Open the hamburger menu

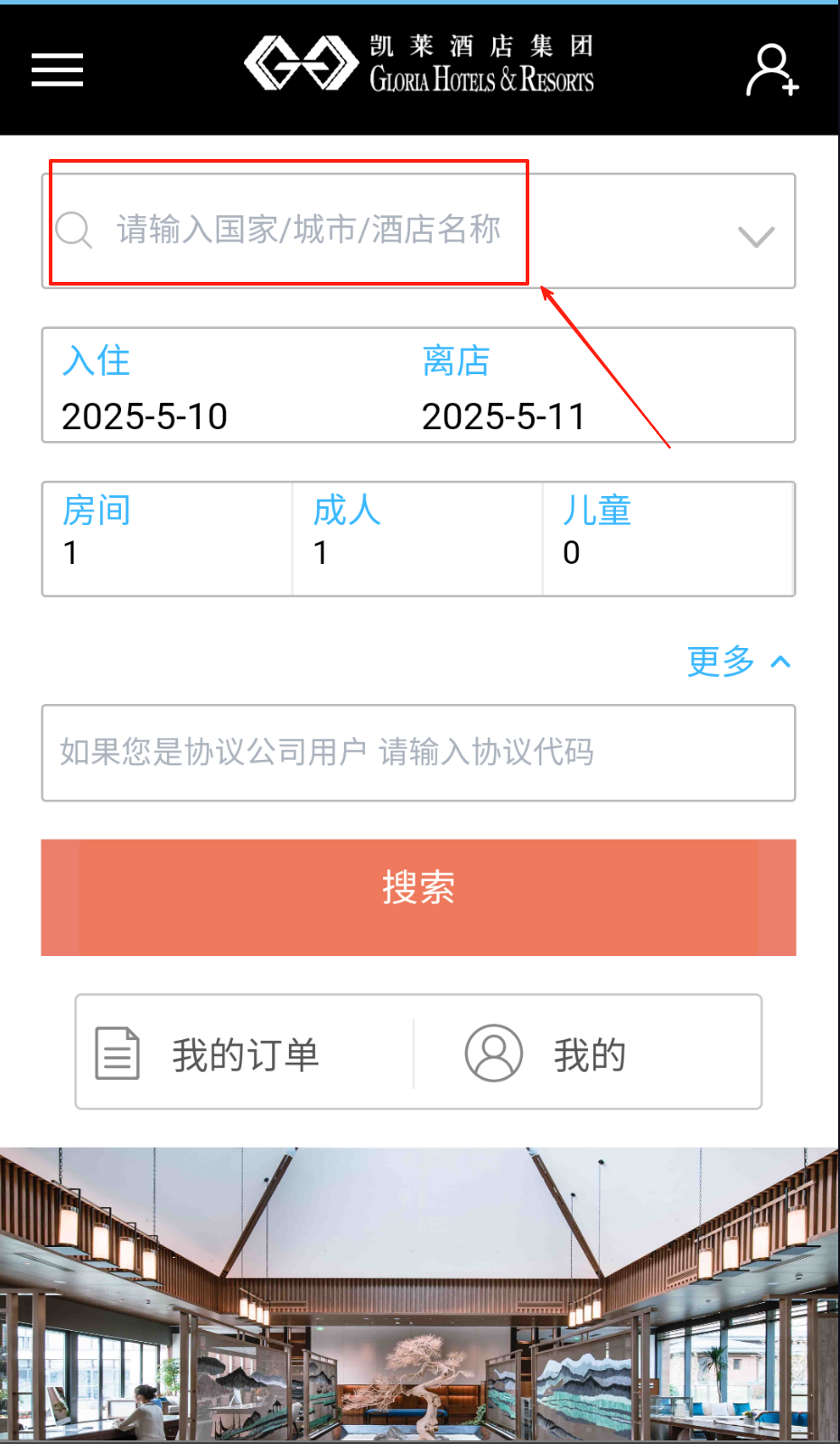pos(57,70)
